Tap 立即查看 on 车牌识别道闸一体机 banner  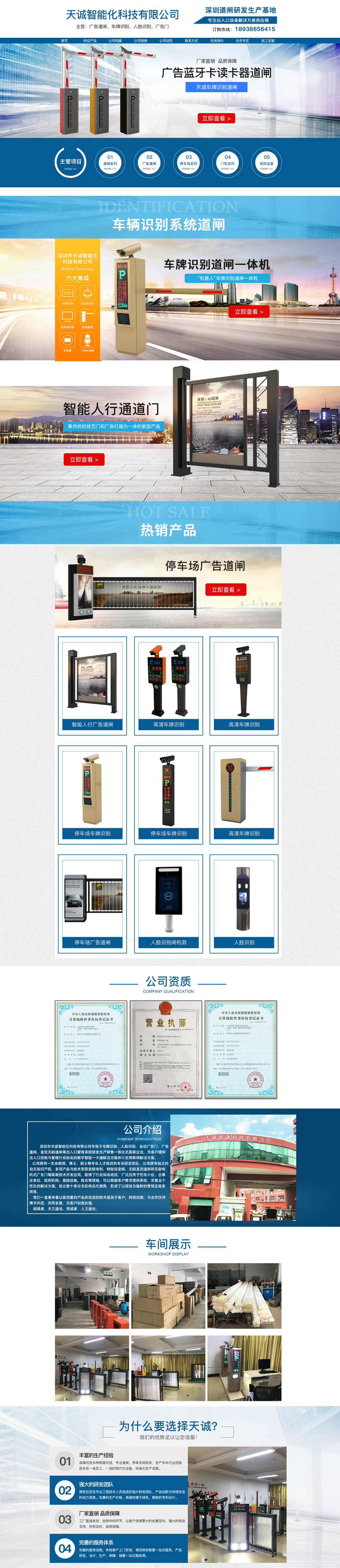pyautogui.click(x=249, y=312)
